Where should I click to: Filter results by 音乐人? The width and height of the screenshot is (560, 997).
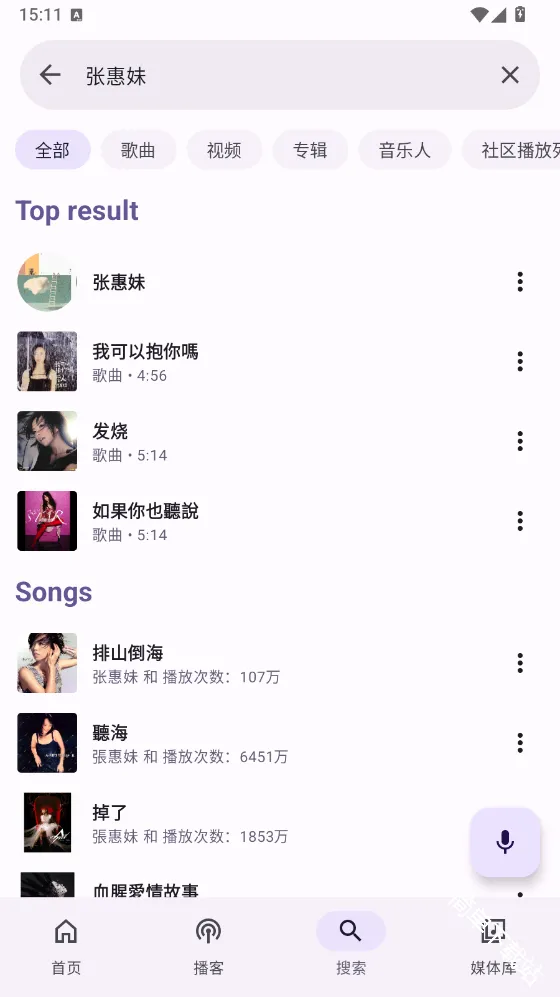404,150
